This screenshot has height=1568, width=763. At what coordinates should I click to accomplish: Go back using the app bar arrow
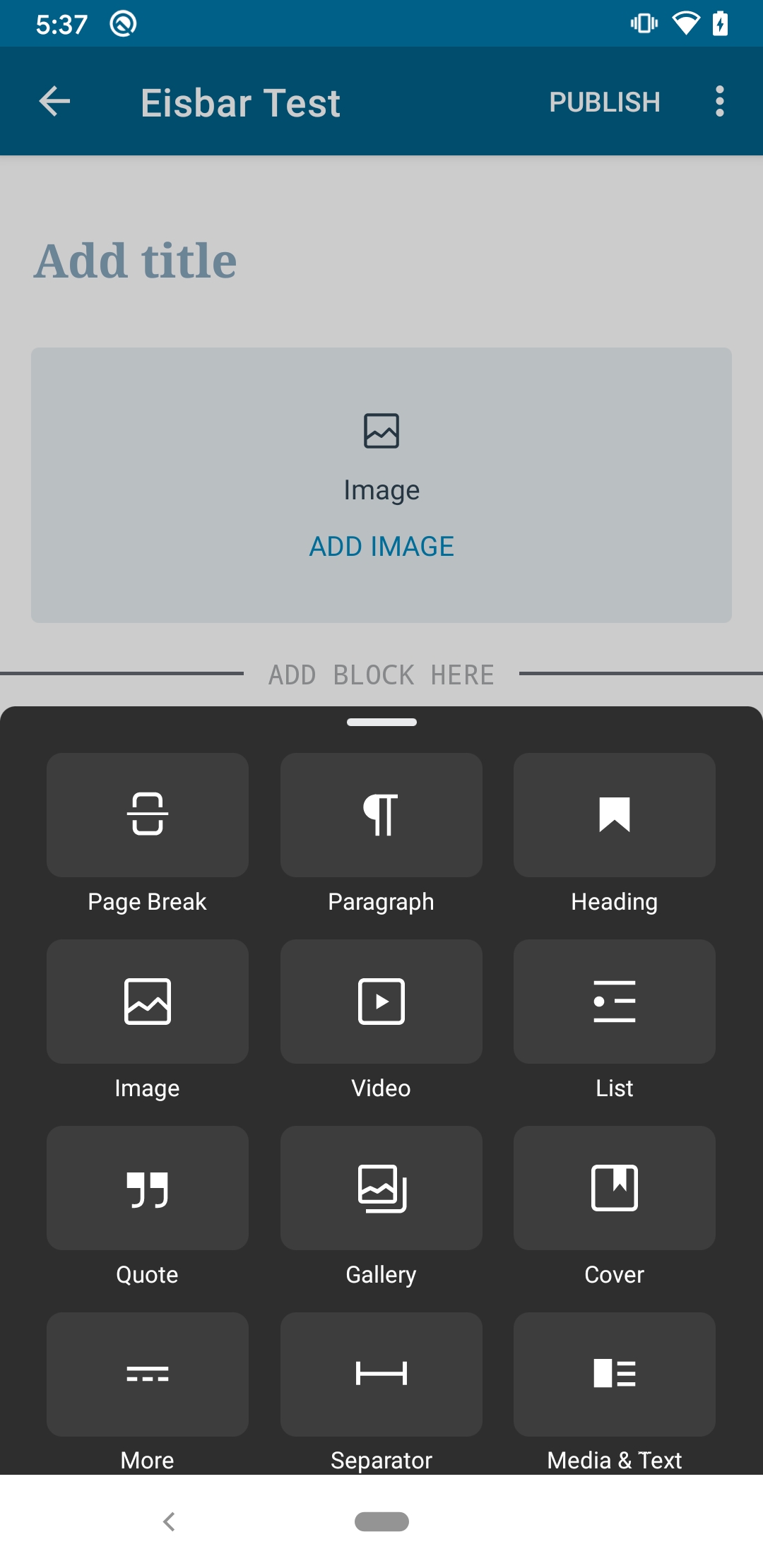click(x=54, y=102)
